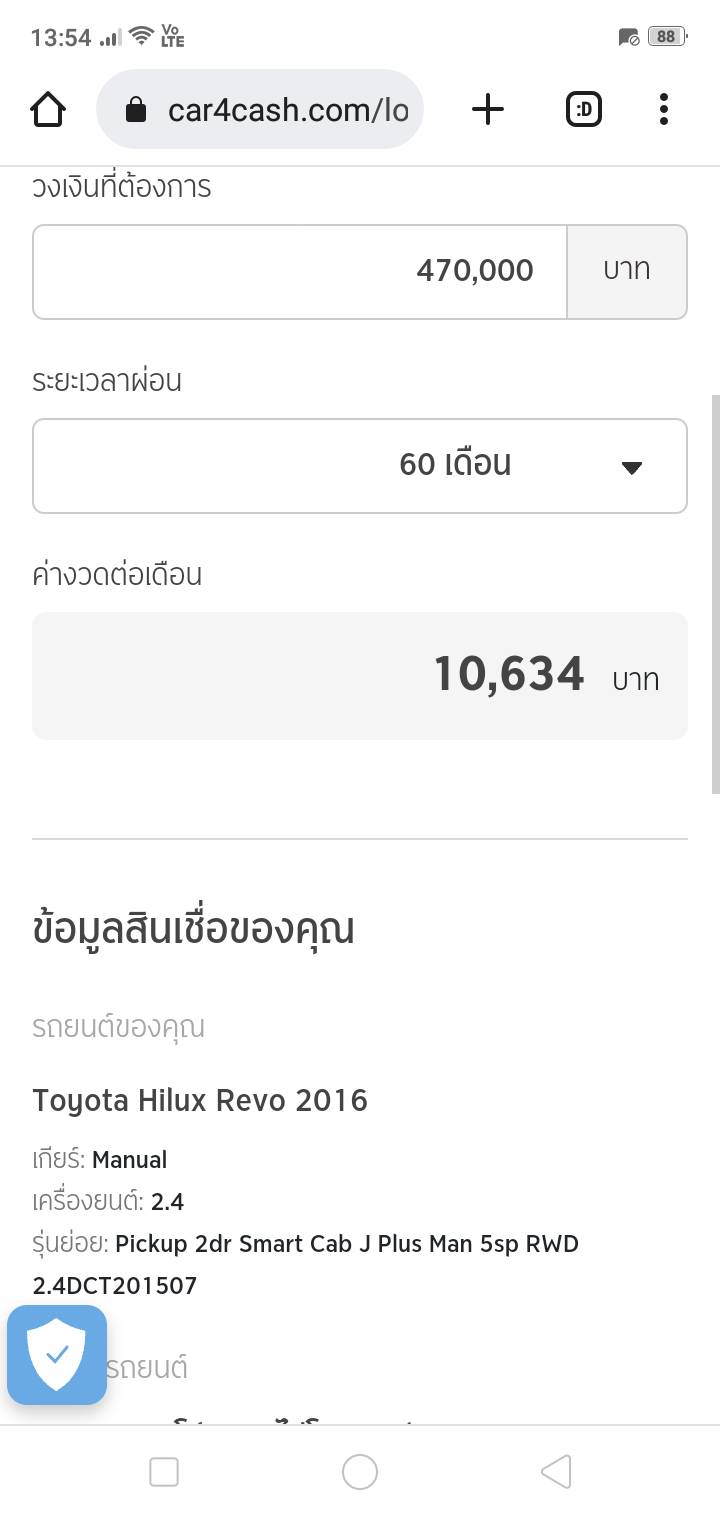Image resolution: width=720 pixels, height=1520 pixels.
Task: Open a new browser tab
Action: pyautogui.click(x=487, y=109)
